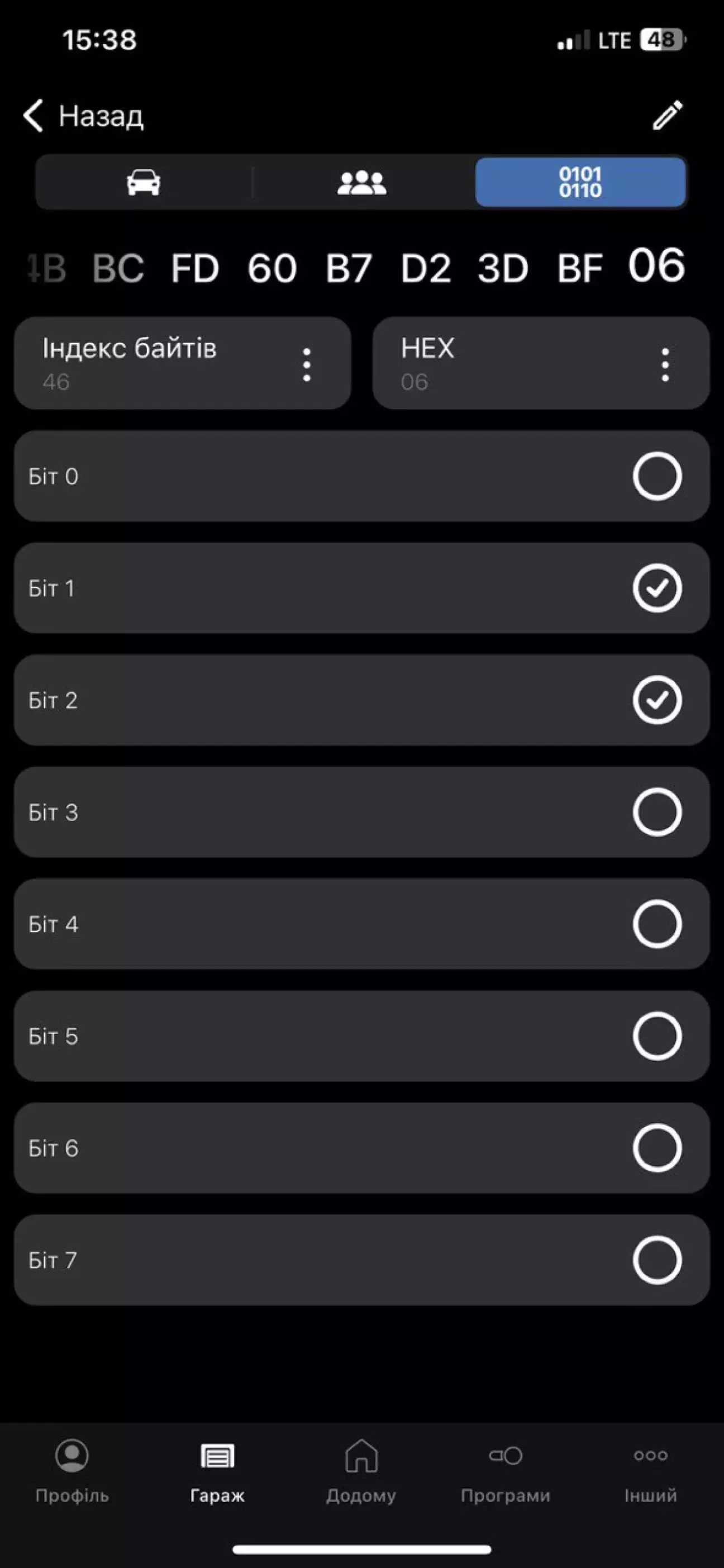The image size is (724, 1568).
Task: Open the HEX options menu
Action: (x=665, y=364)
